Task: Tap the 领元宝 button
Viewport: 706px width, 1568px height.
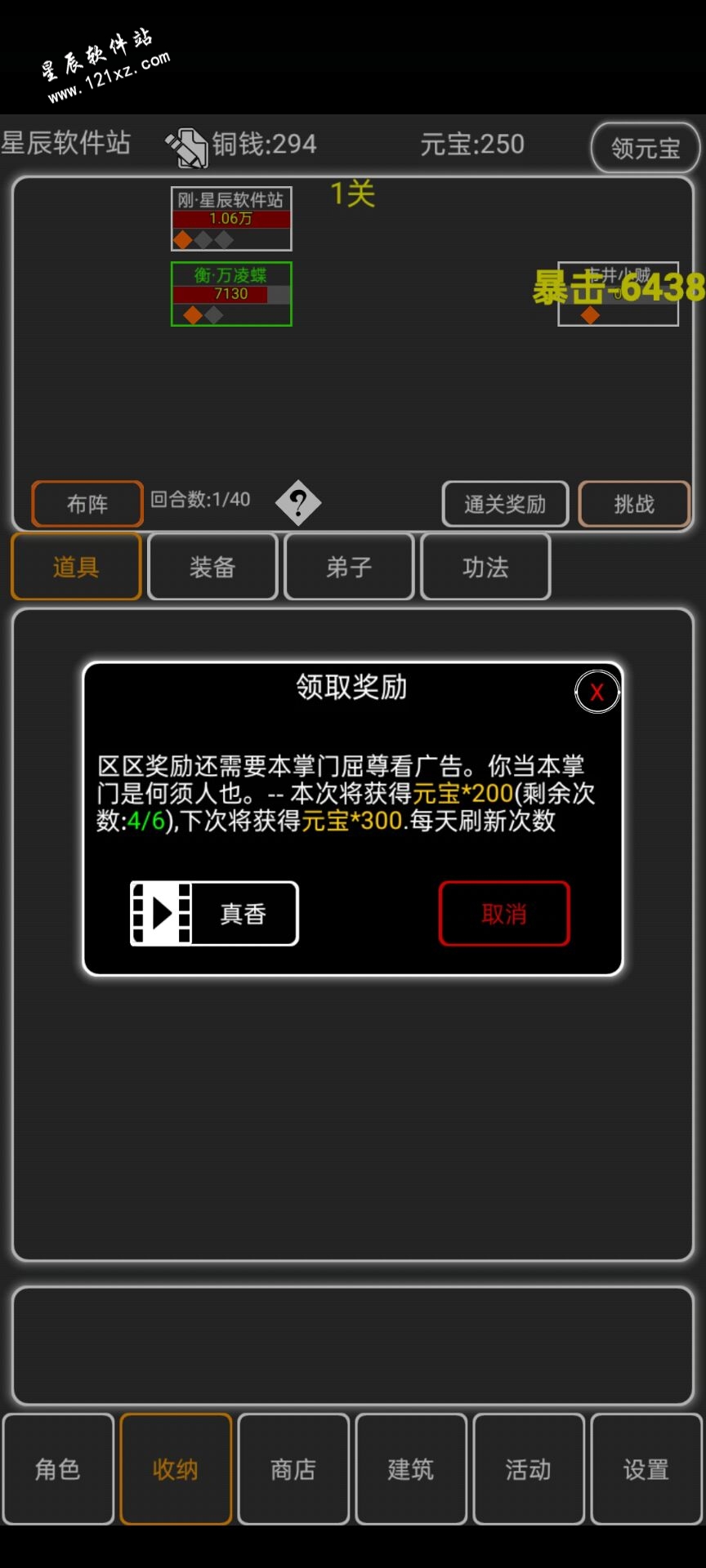Action: pos(645,148)
